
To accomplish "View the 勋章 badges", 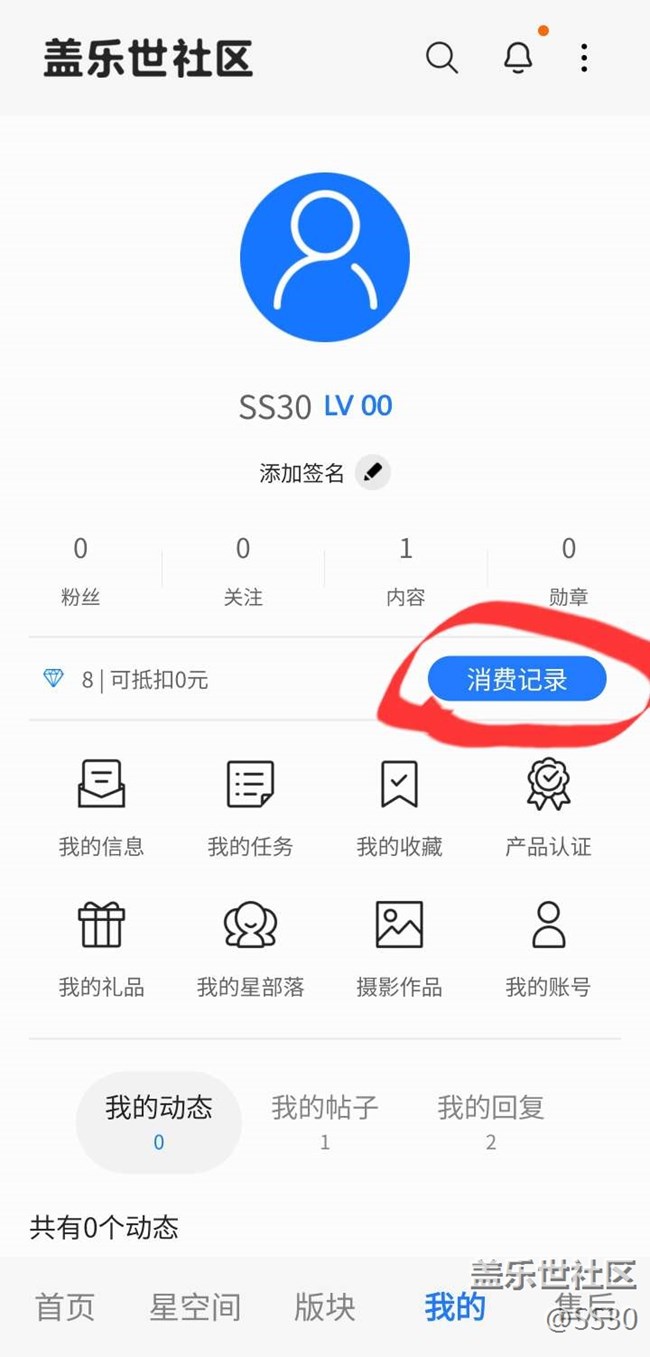I will [569, 572].
